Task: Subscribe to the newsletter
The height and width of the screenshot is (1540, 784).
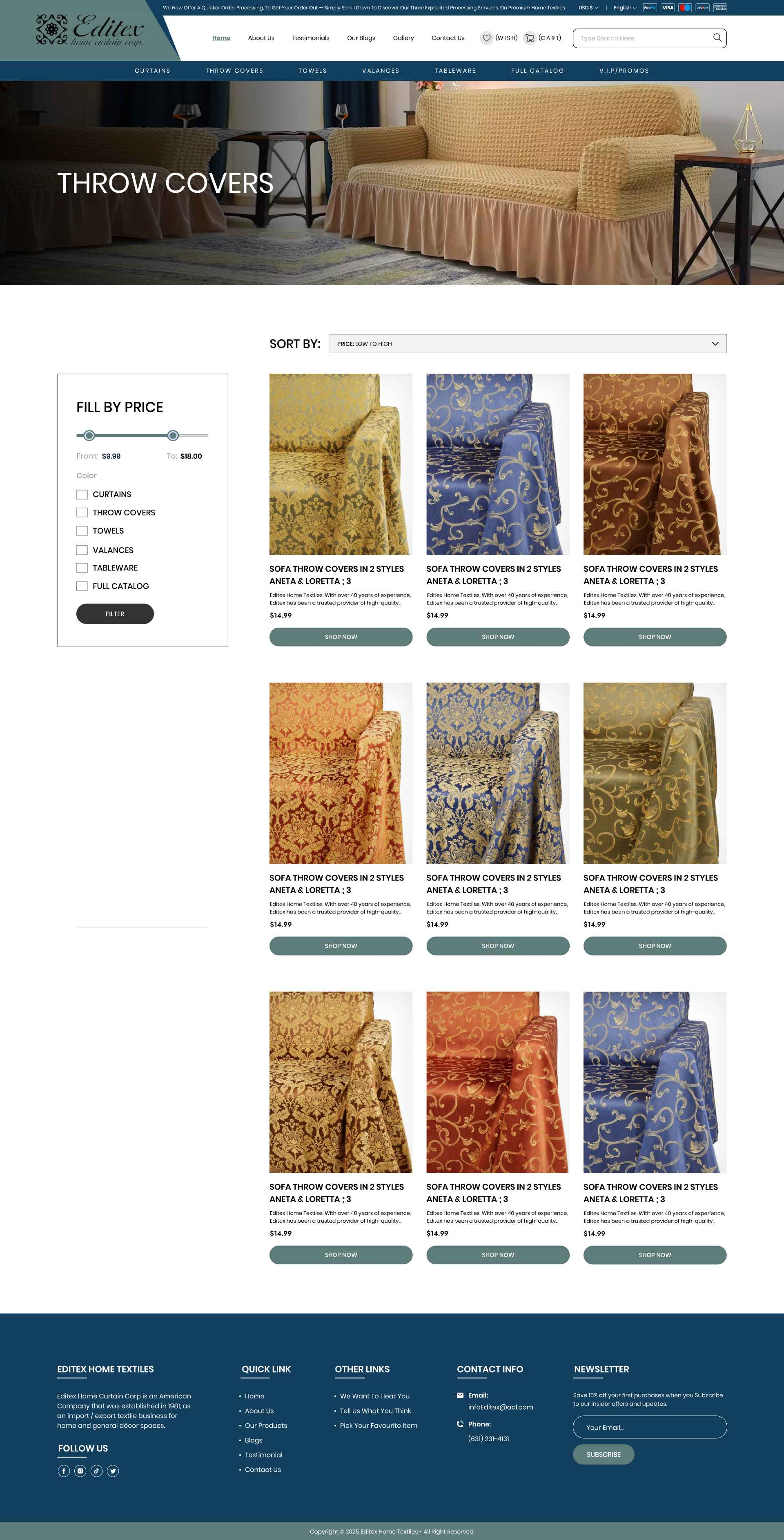Action: 603,1455
